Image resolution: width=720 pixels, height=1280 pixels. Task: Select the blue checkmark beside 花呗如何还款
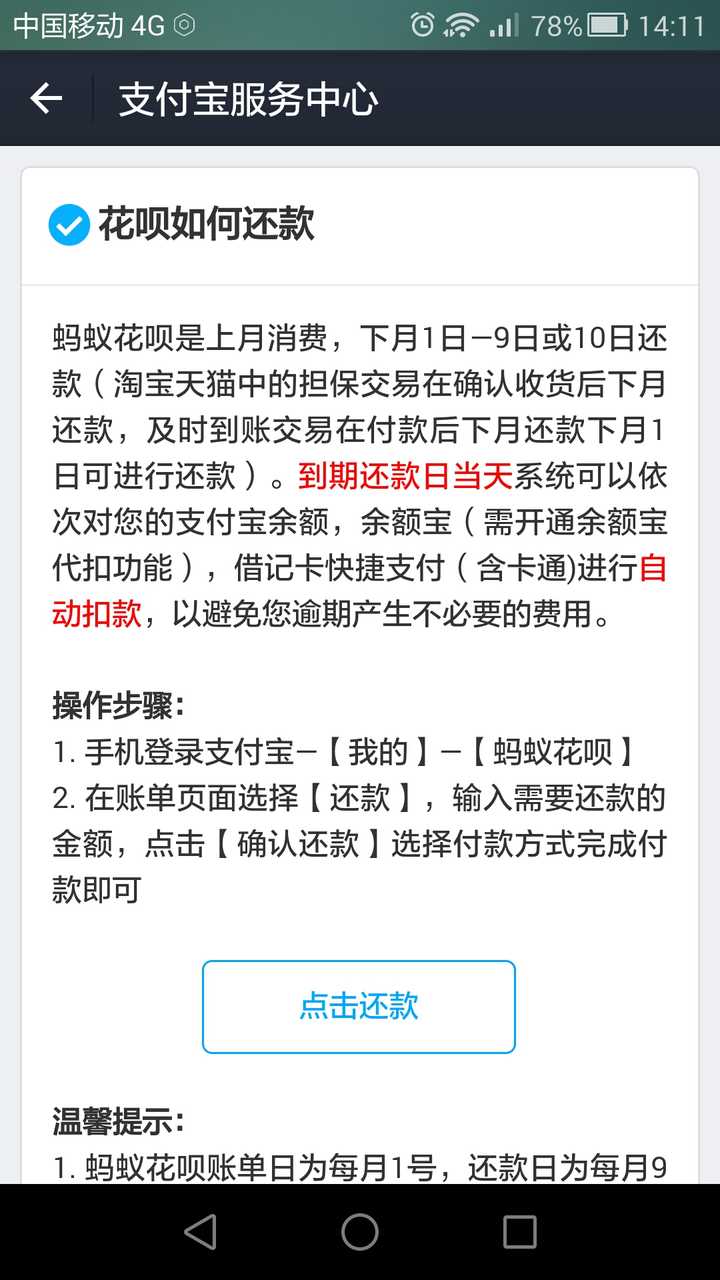[x=67, y=226]
